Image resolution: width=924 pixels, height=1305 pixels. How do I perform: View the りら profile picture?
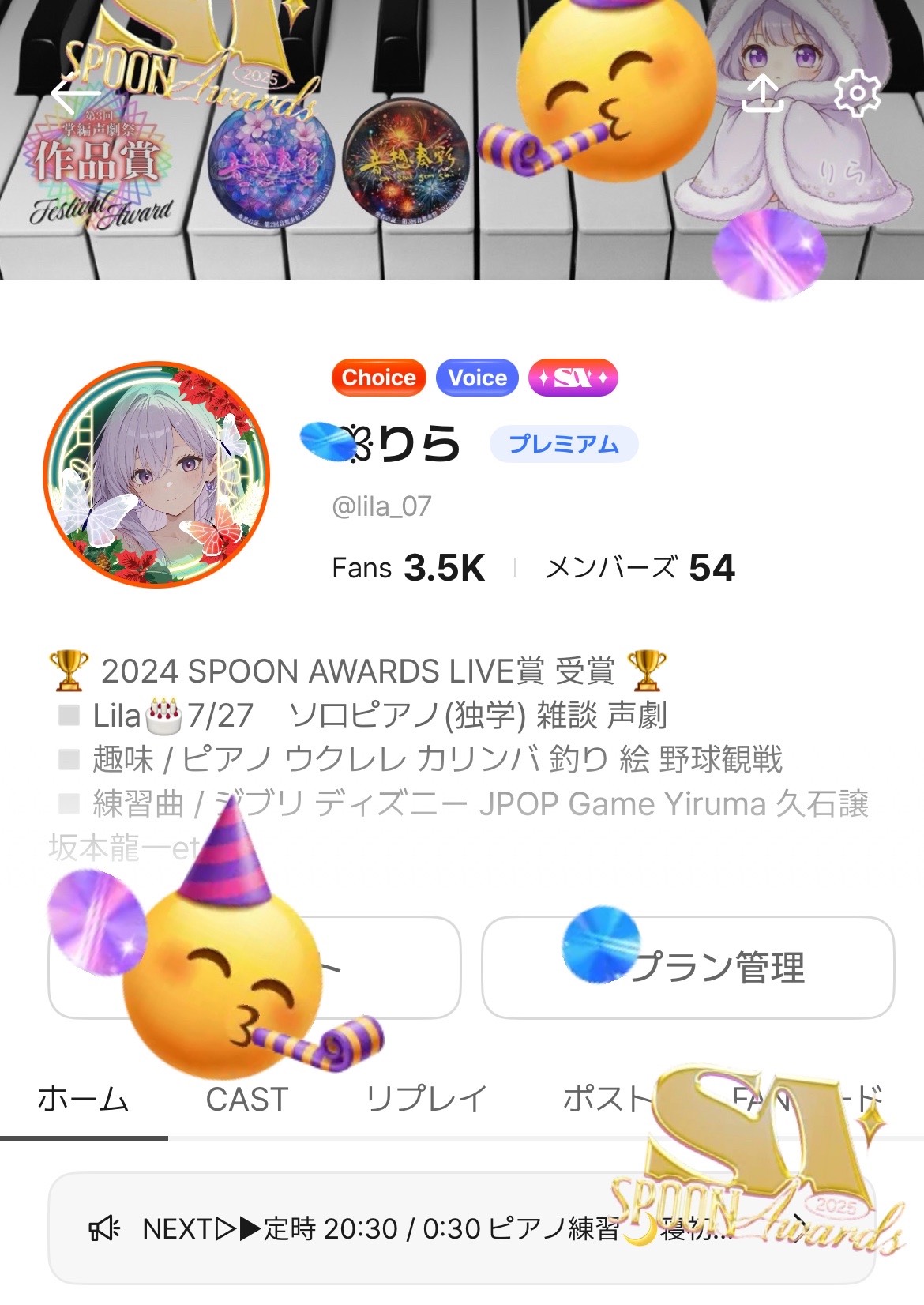coord(156,475)
